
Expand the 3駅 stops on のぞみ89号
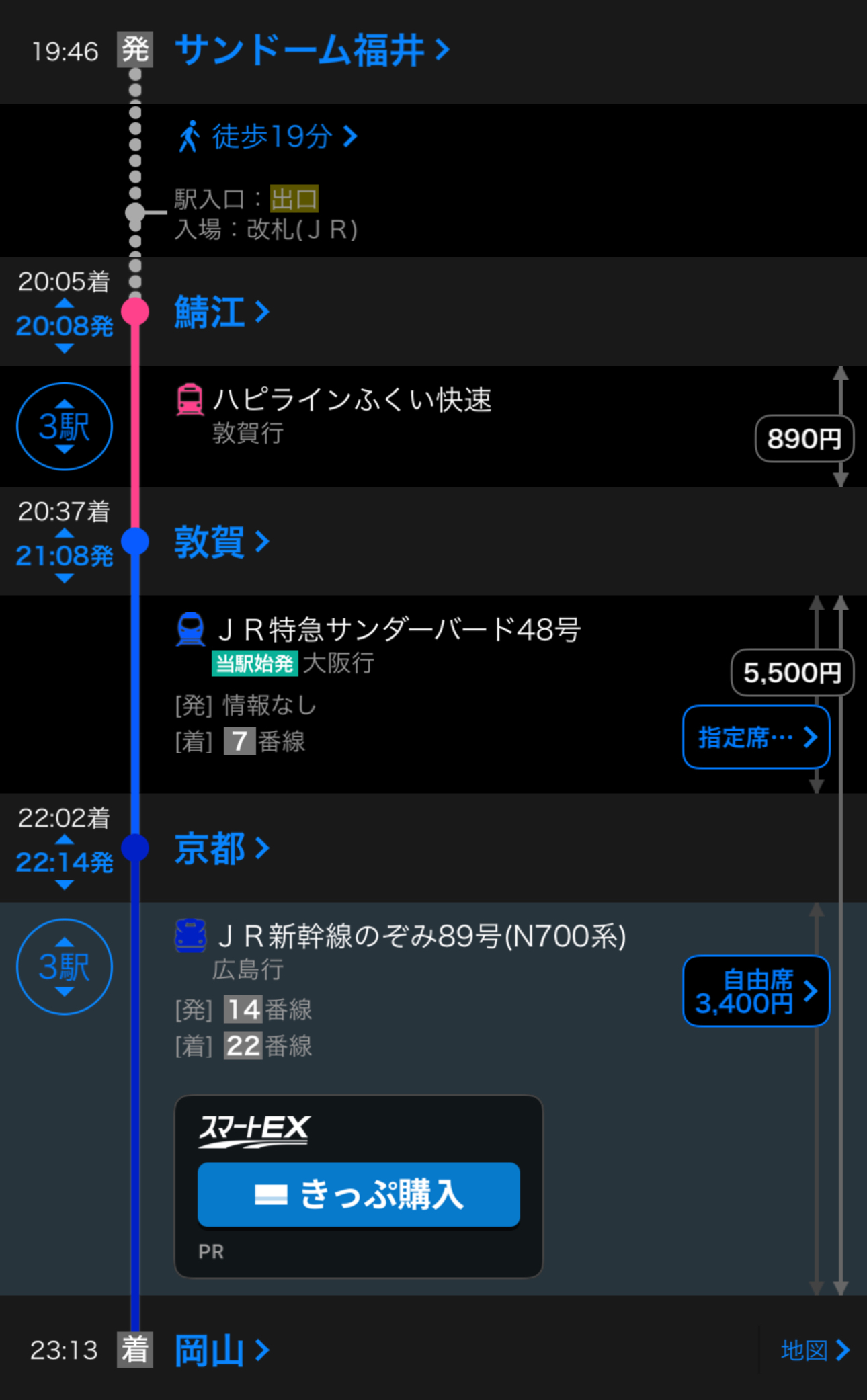(x=65, y=966)
